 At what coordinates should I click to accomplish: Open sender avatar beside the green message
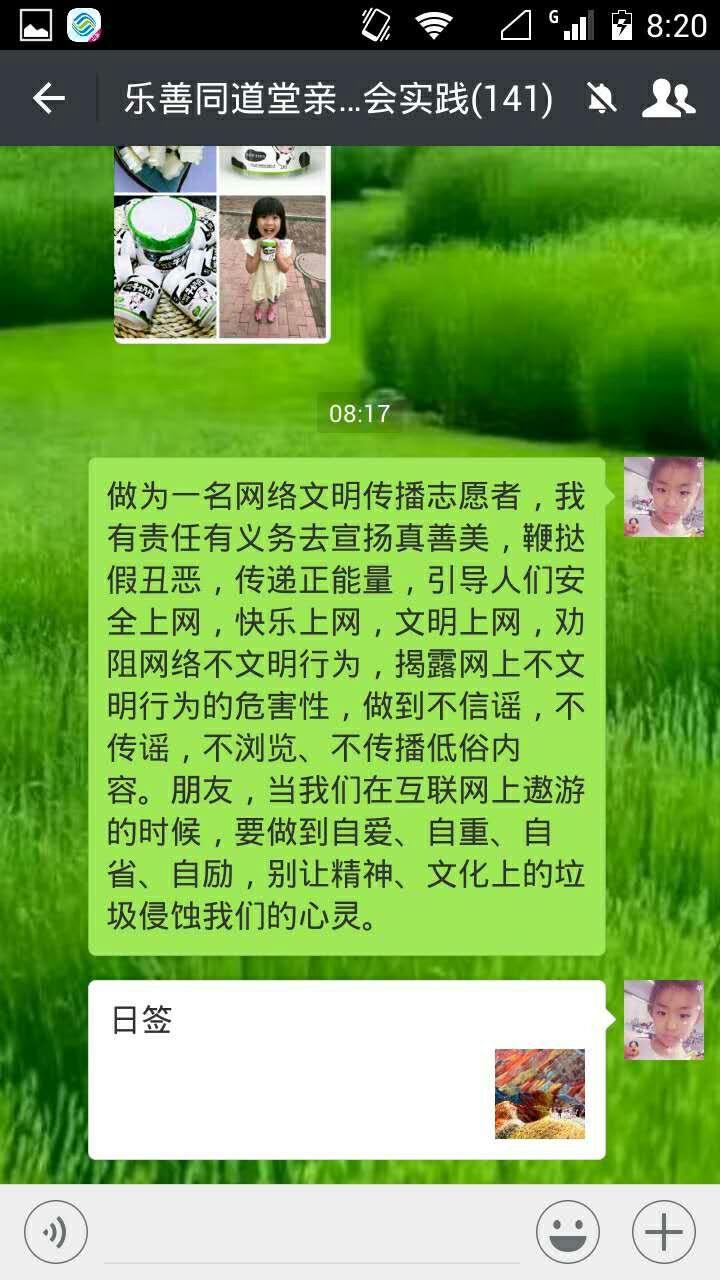click(x=664, y=497)
